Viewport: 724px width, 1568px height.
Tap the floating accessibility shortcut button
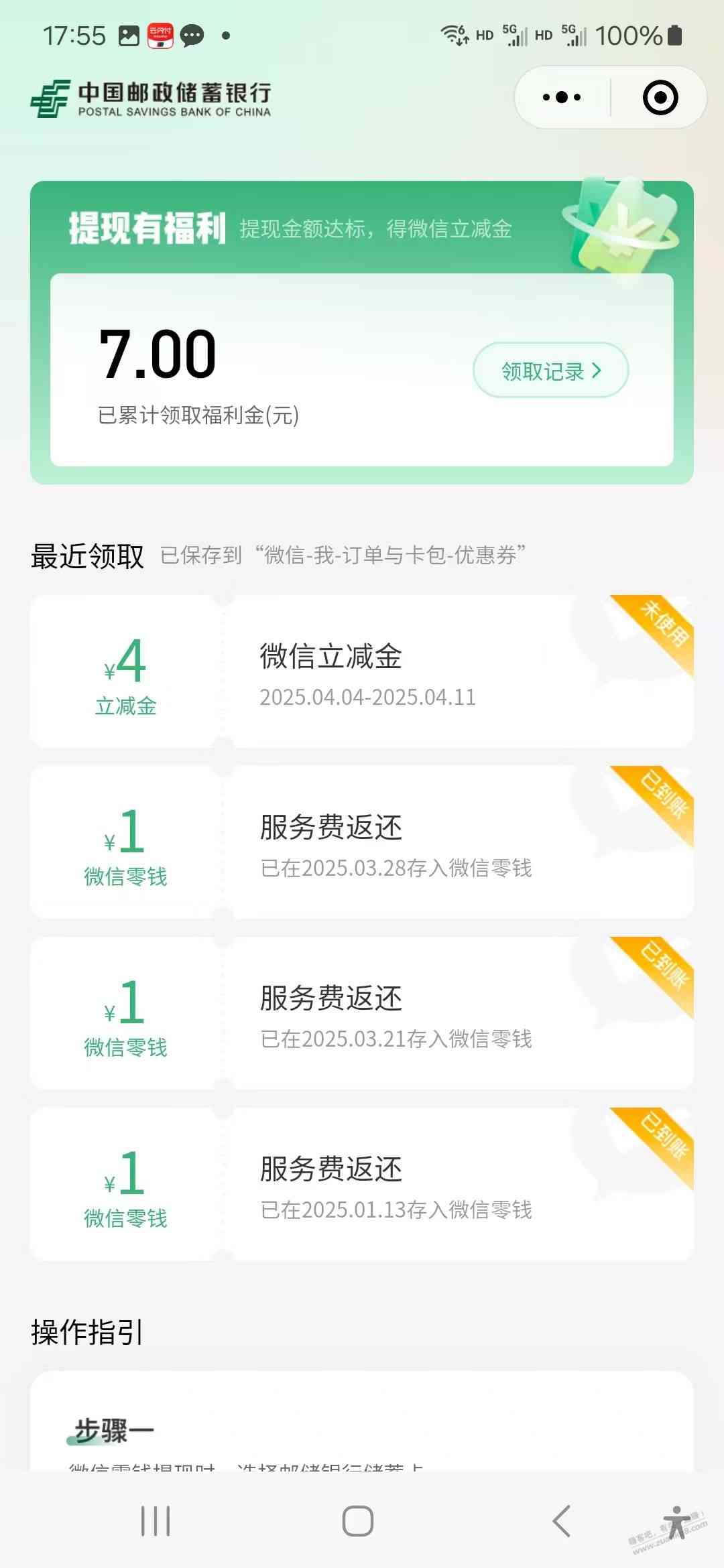(677, 1522)
